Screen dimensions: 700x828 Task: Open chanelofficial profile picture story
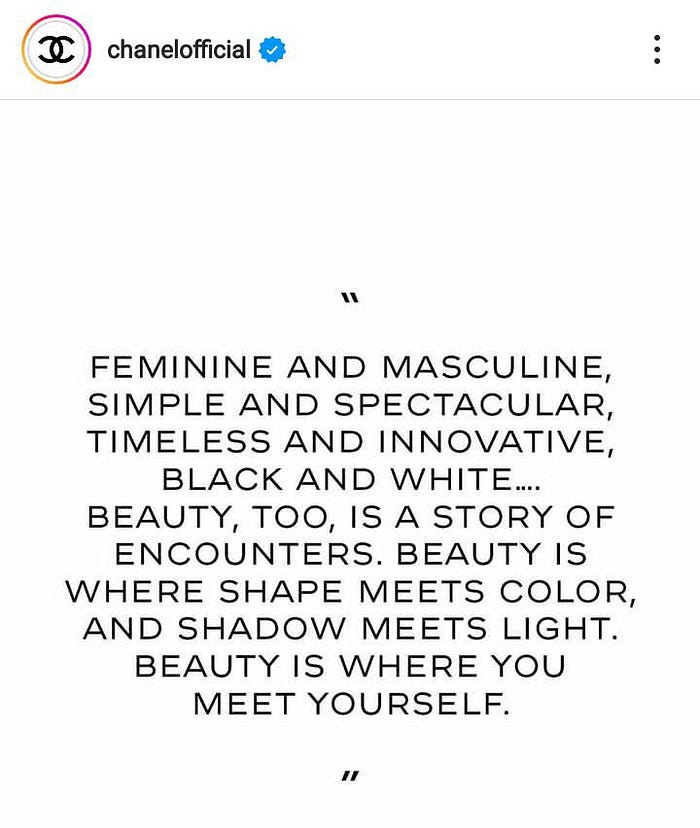[x=56, y=49]
